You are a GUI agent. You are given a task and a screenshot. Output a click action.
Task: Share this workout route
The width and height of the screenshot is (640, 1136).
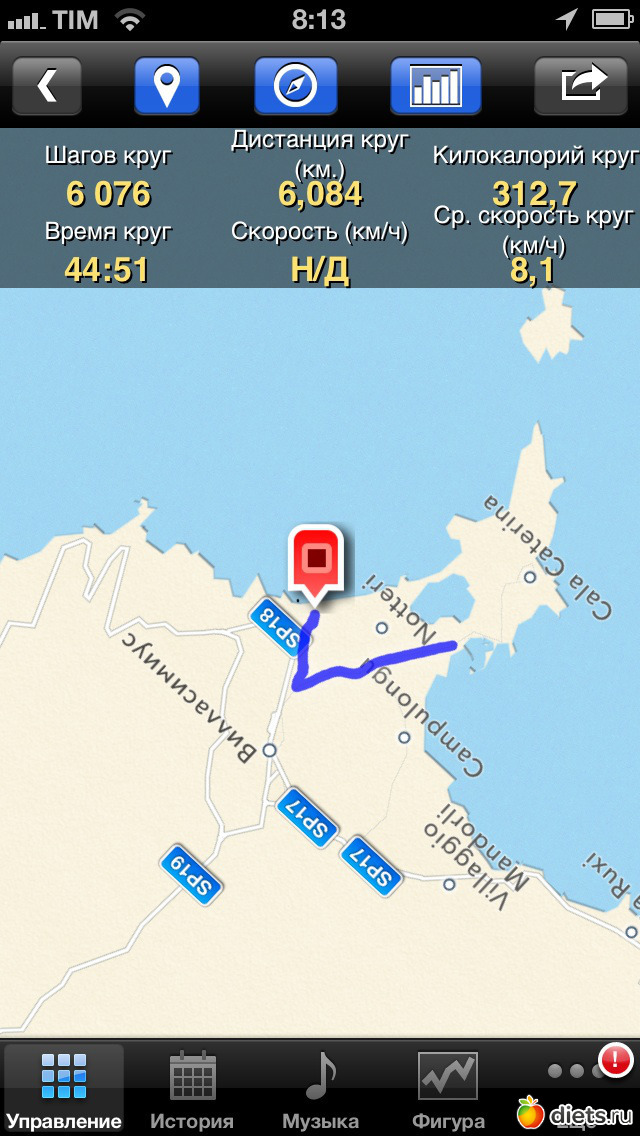[x=585, y=85]
